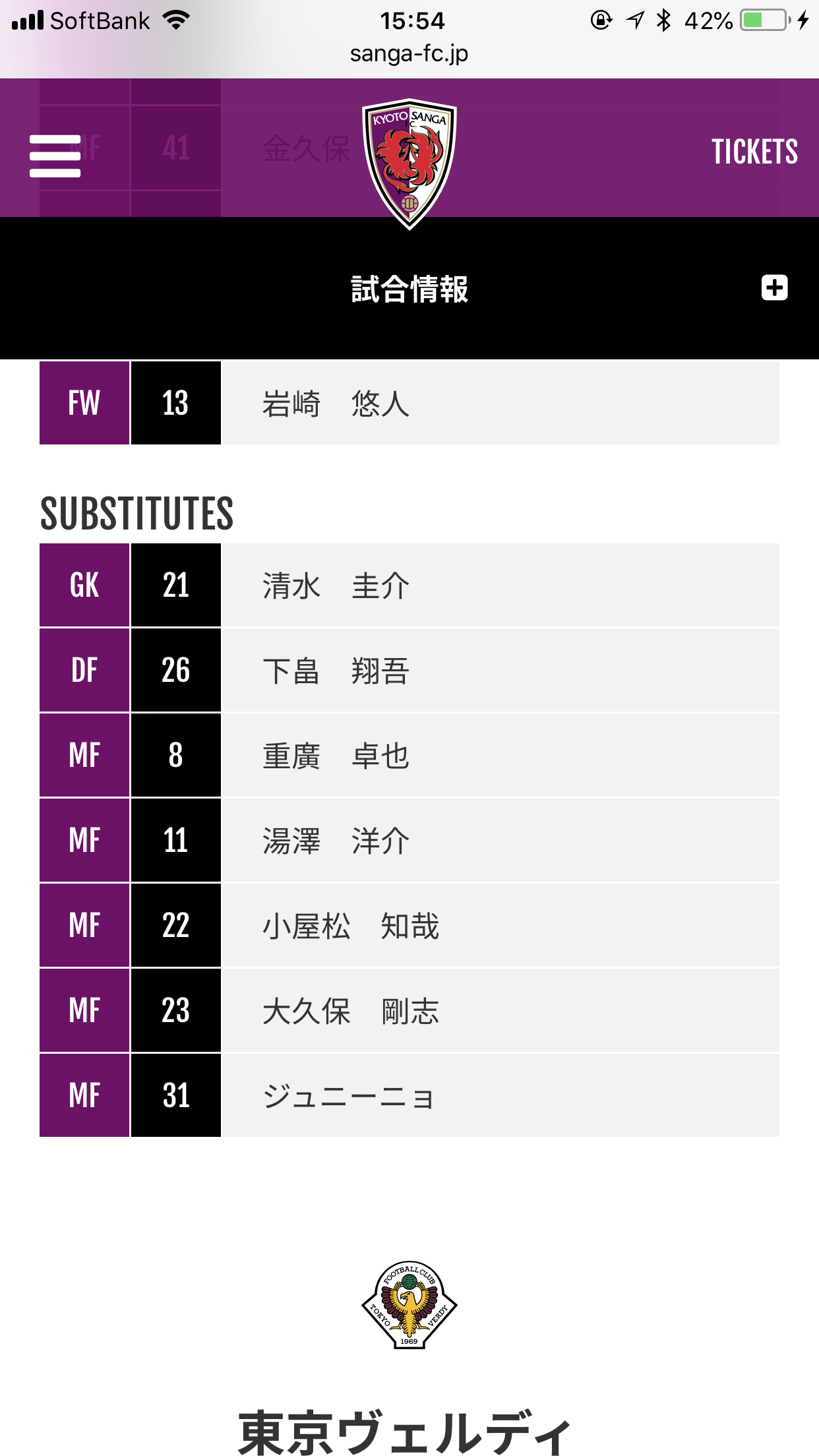Expand the 試合情報 section with the plus icon

pos(774,288)
